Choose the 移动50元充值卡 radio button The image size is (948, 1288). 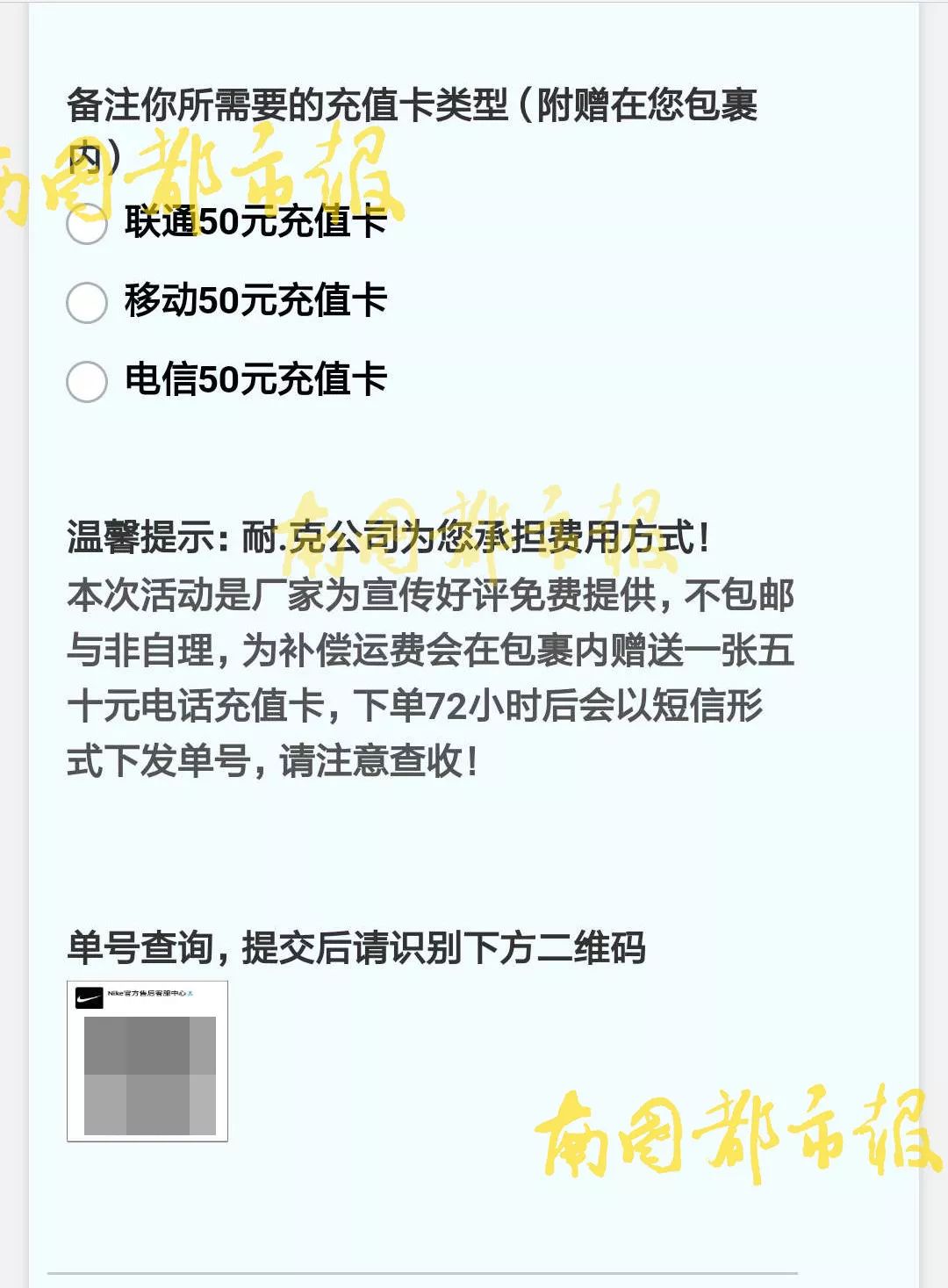click(x=87, y=302)
